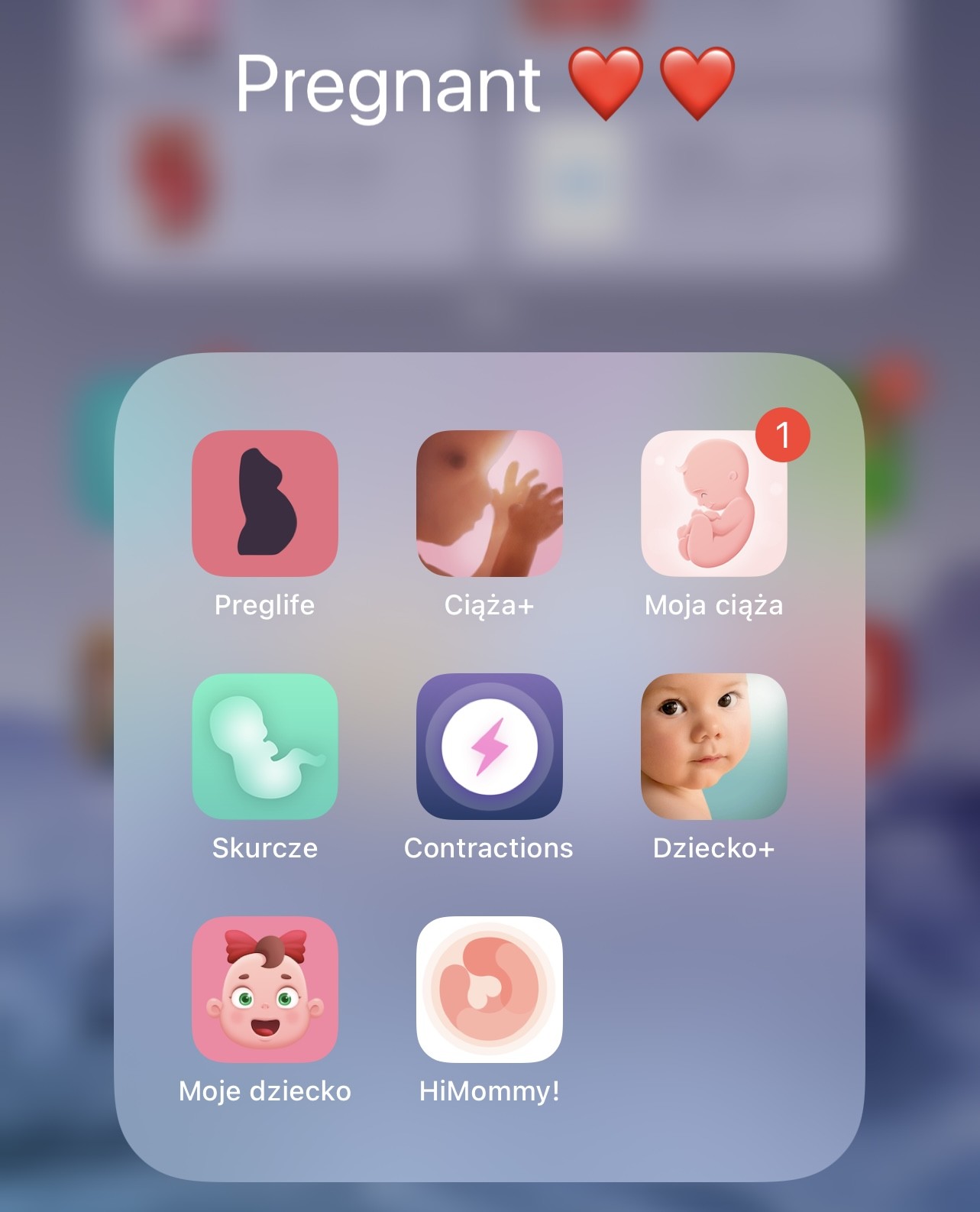Open the Contractions app
The height and width of the screenshot is (1212, 980).
[489, 747]
